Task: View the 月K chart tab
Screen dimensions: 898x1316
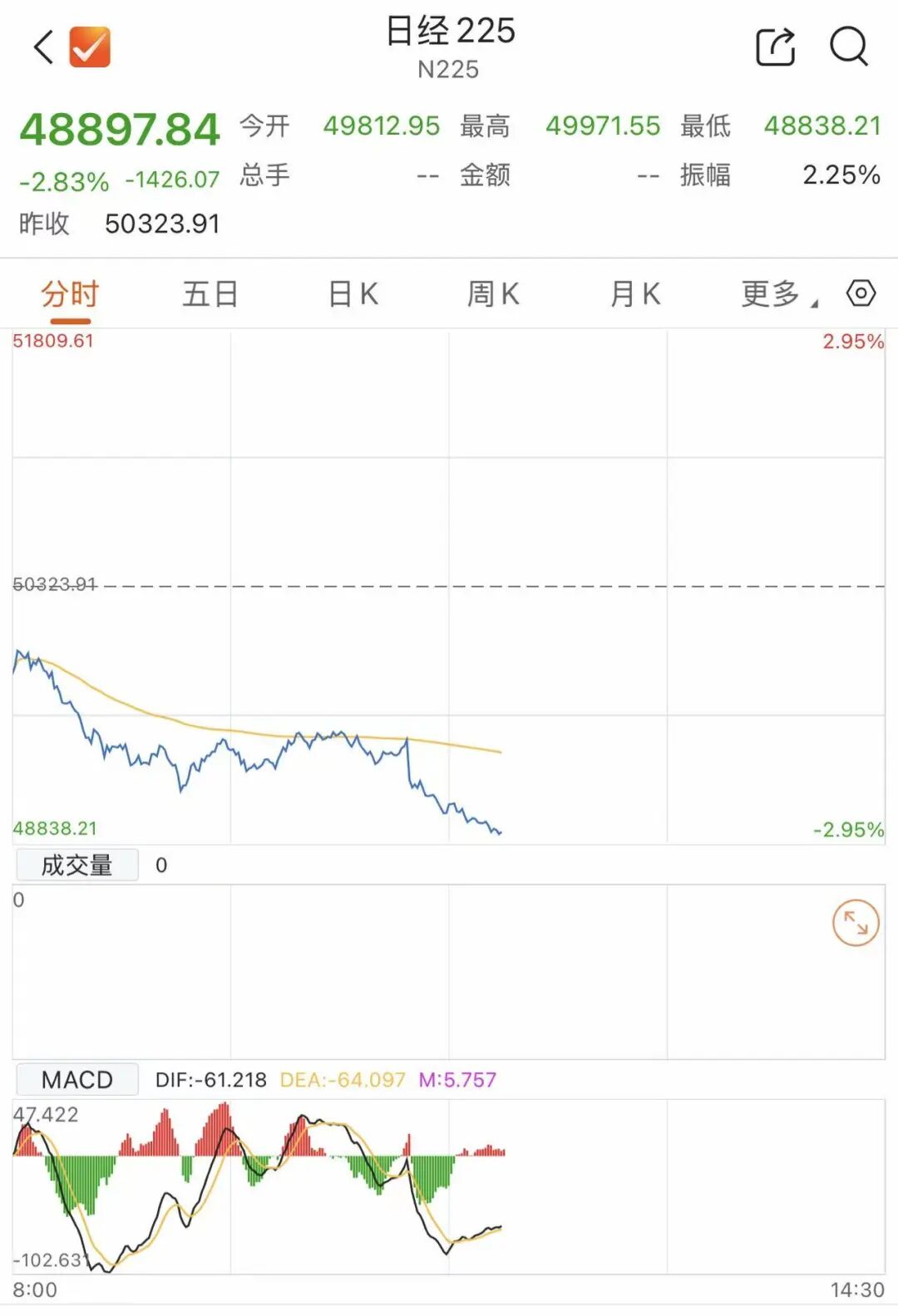Action: click(635, 294)
